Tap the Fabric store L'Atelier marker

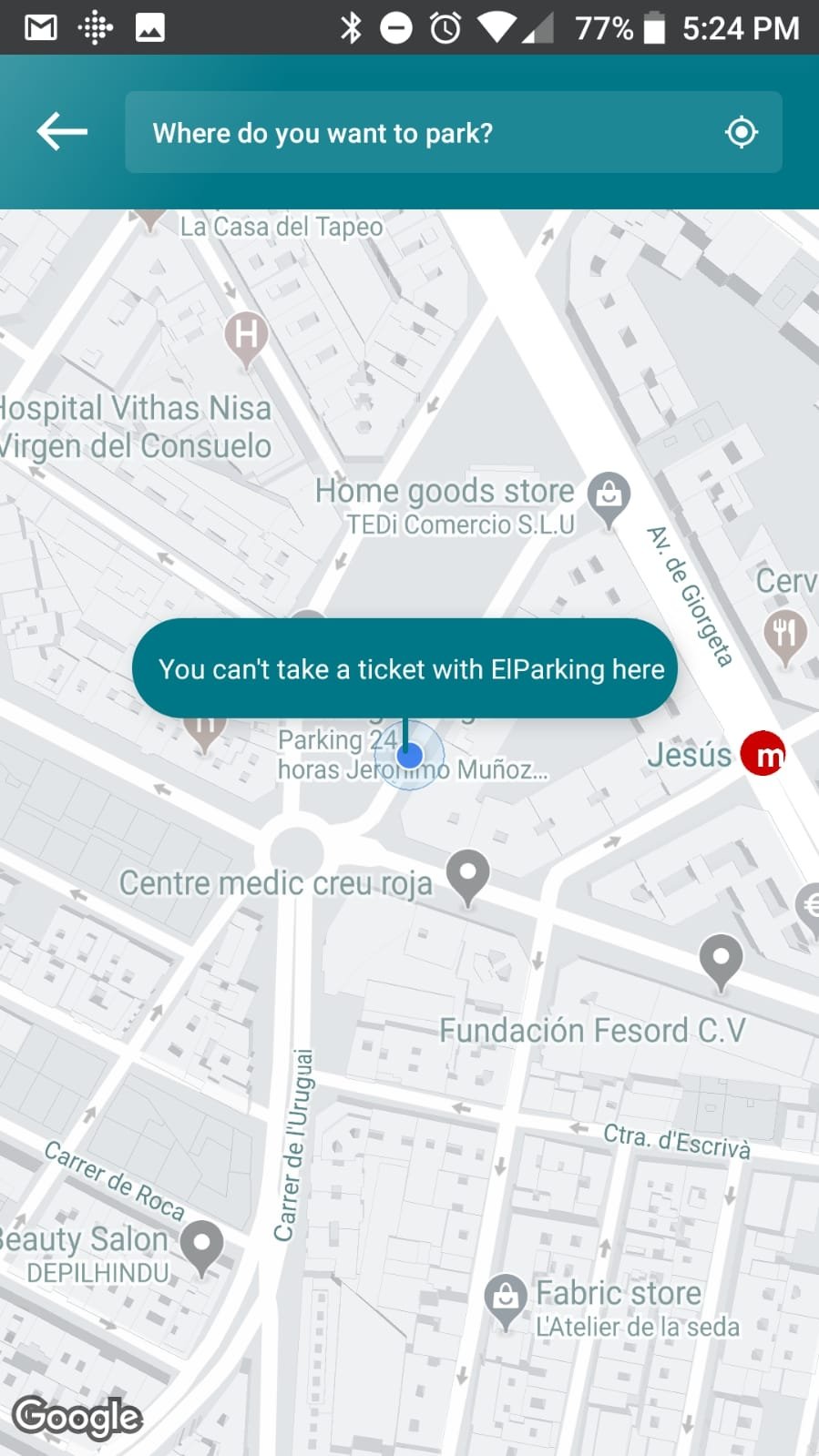(506, 1301)
